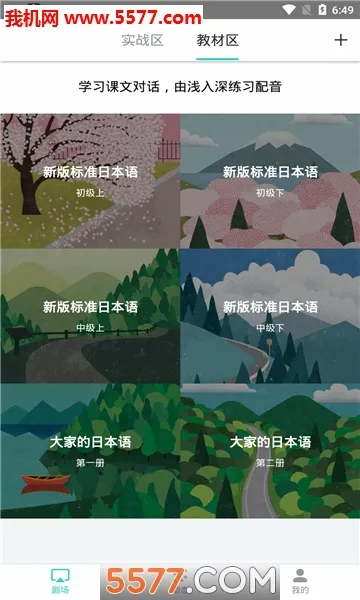This screenshot has height=600, width=360.
Task: Open 新版标准日本语 中级下 textbook
Action: pyautogui.click(x=270, y=316)
